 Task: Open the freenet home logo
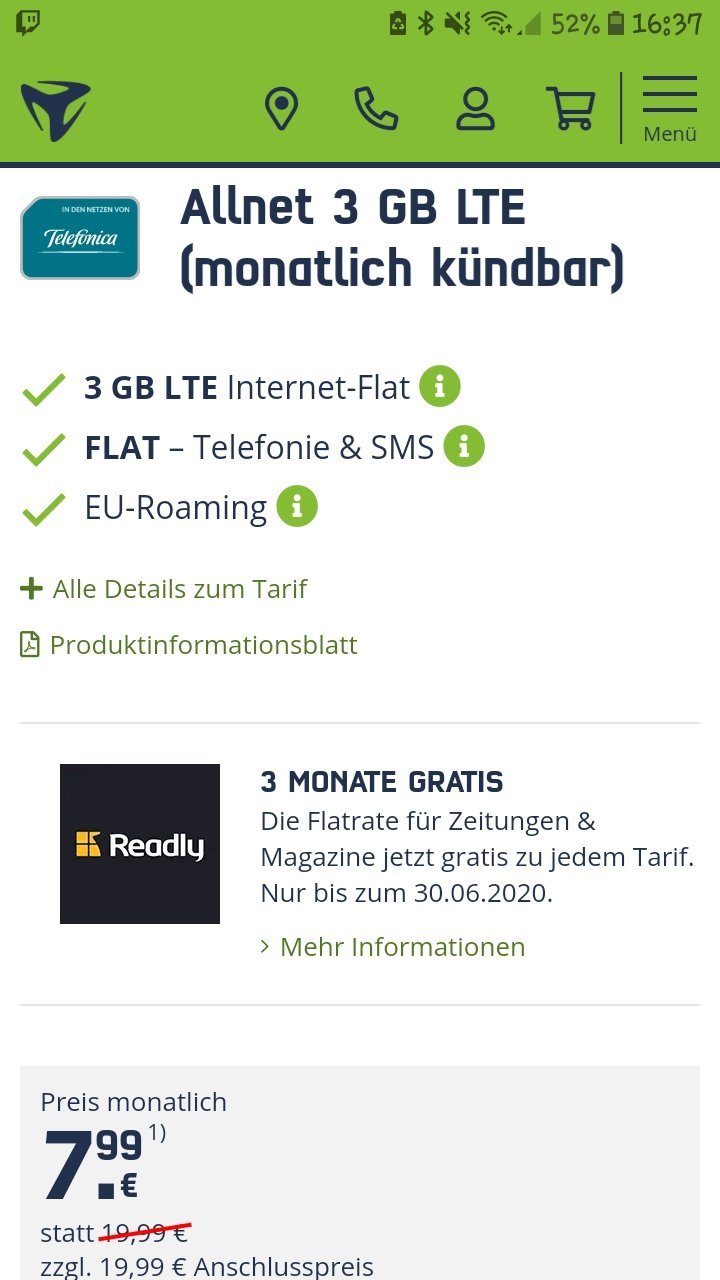(56, 110)
